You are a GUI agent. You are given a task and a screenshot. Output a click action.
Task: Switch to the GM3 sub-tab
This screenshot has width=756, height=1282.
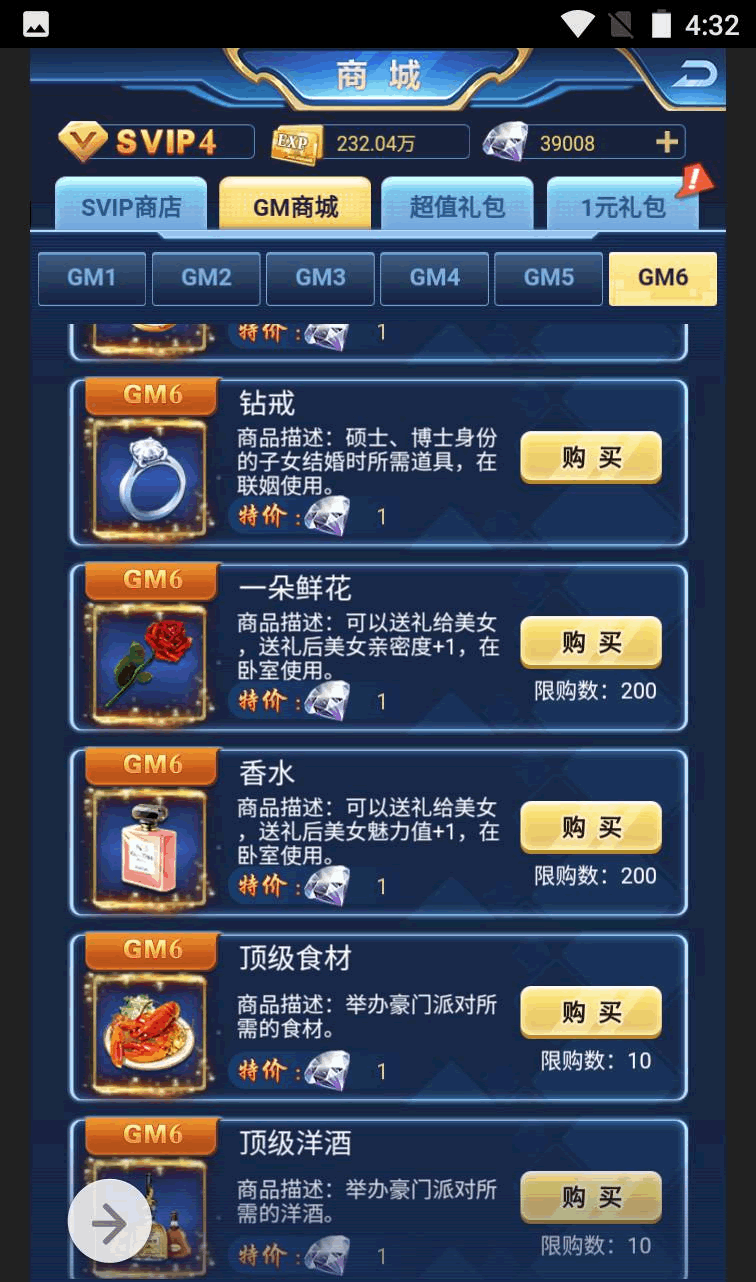(x=320, y=278)
